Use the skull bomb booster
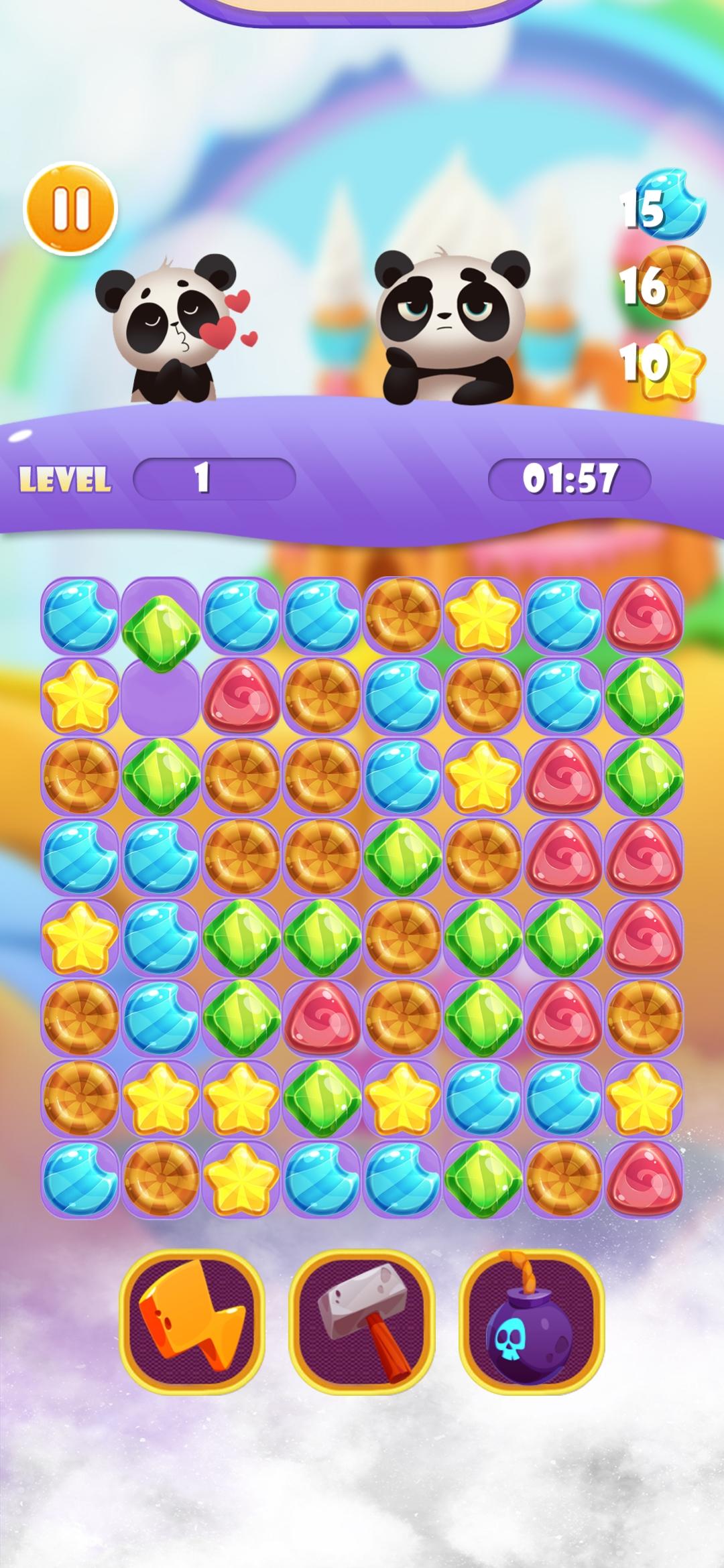724x1568 pixels. 532,1320
